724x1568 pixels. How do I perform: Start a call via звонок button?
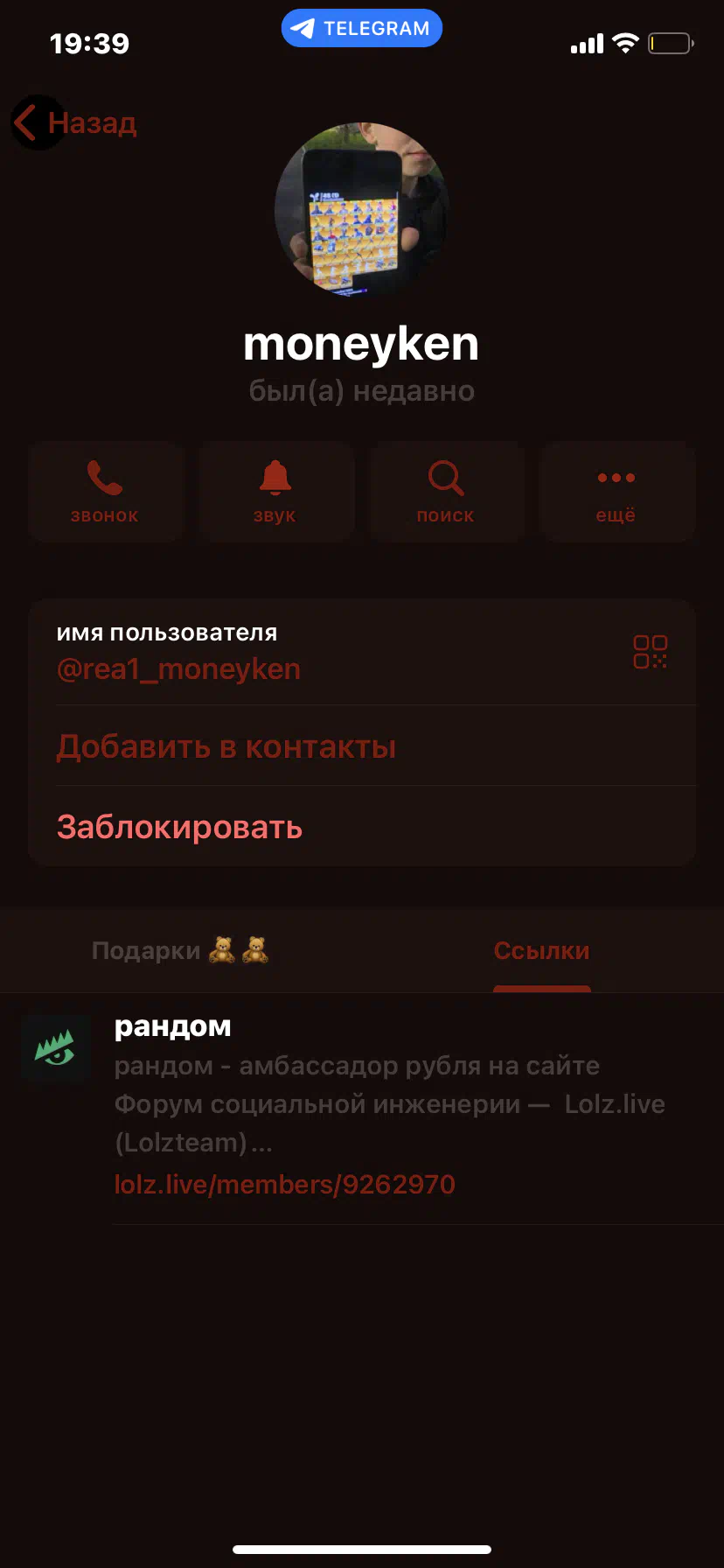[x=105, y=492]
